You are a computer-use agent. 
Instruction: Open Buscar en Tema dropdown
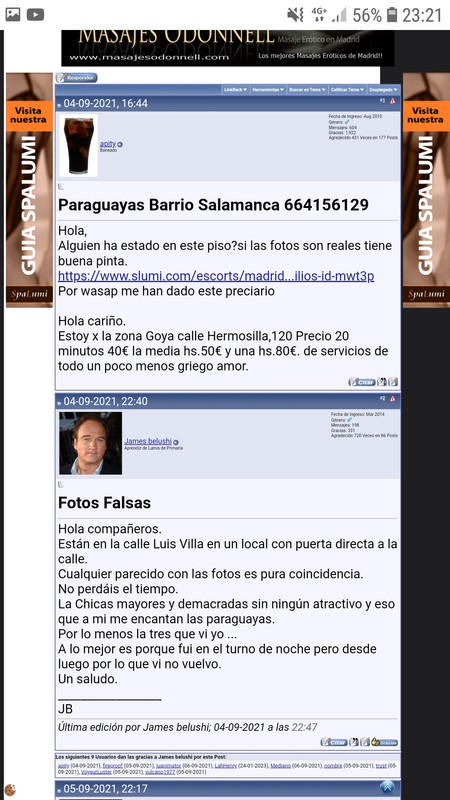click(307, 90)
